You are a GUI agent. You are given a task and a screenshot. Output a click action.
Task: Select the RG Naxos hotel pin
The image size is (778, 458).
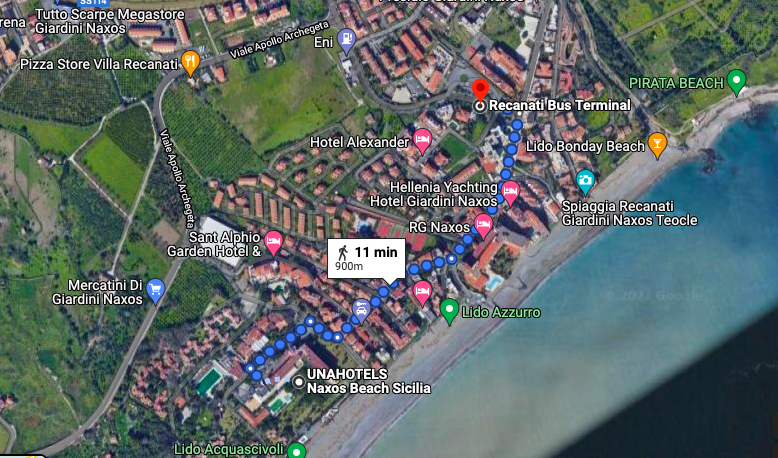point(484,224)
